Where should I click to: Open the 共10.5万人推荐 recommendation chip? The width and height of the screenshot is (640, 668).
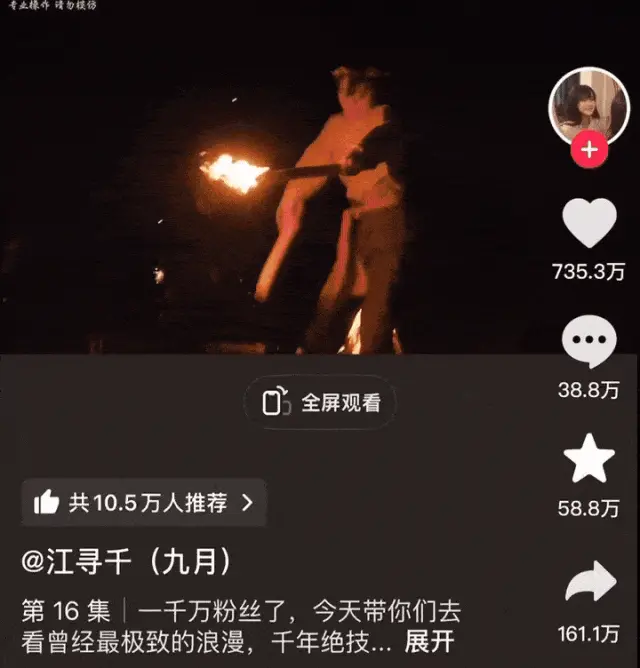[x=144, y=502]
